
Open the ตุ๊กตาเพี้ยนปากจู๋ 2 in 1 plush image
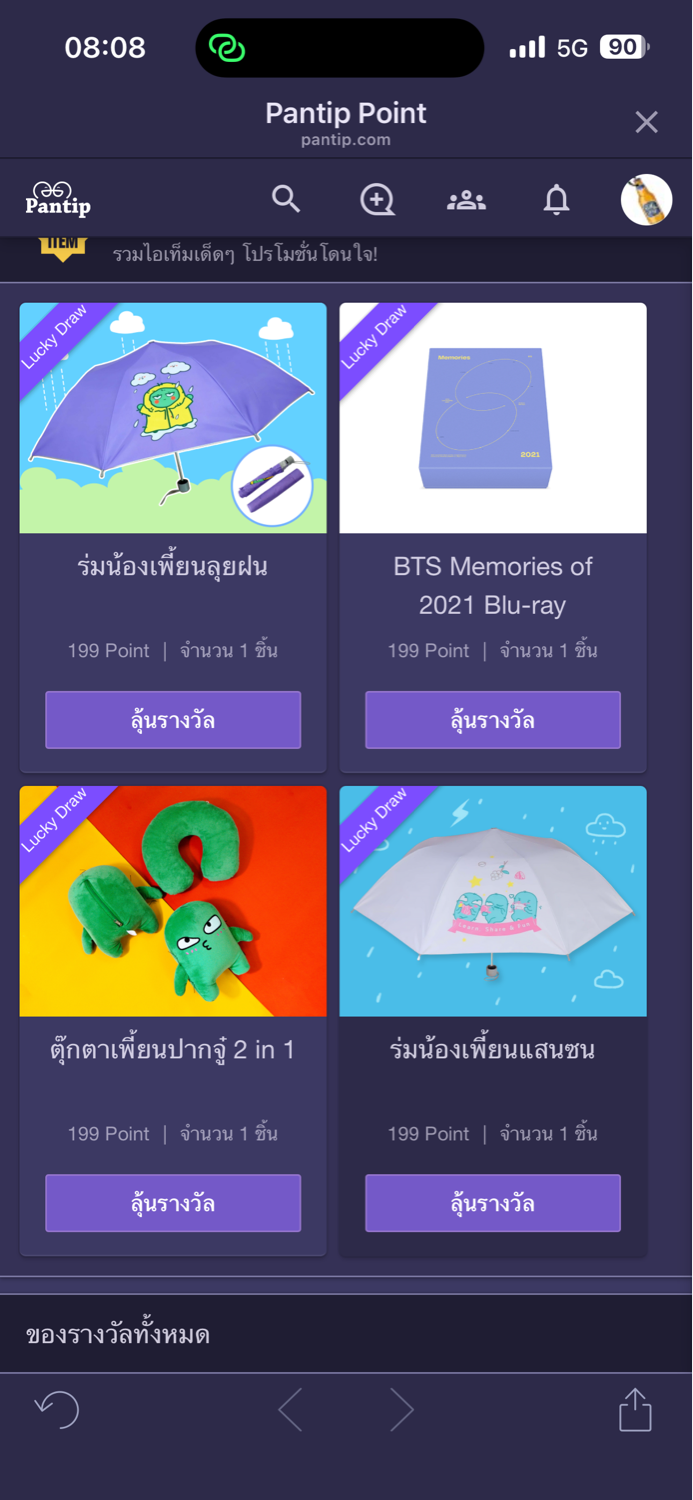pos(173,901)
